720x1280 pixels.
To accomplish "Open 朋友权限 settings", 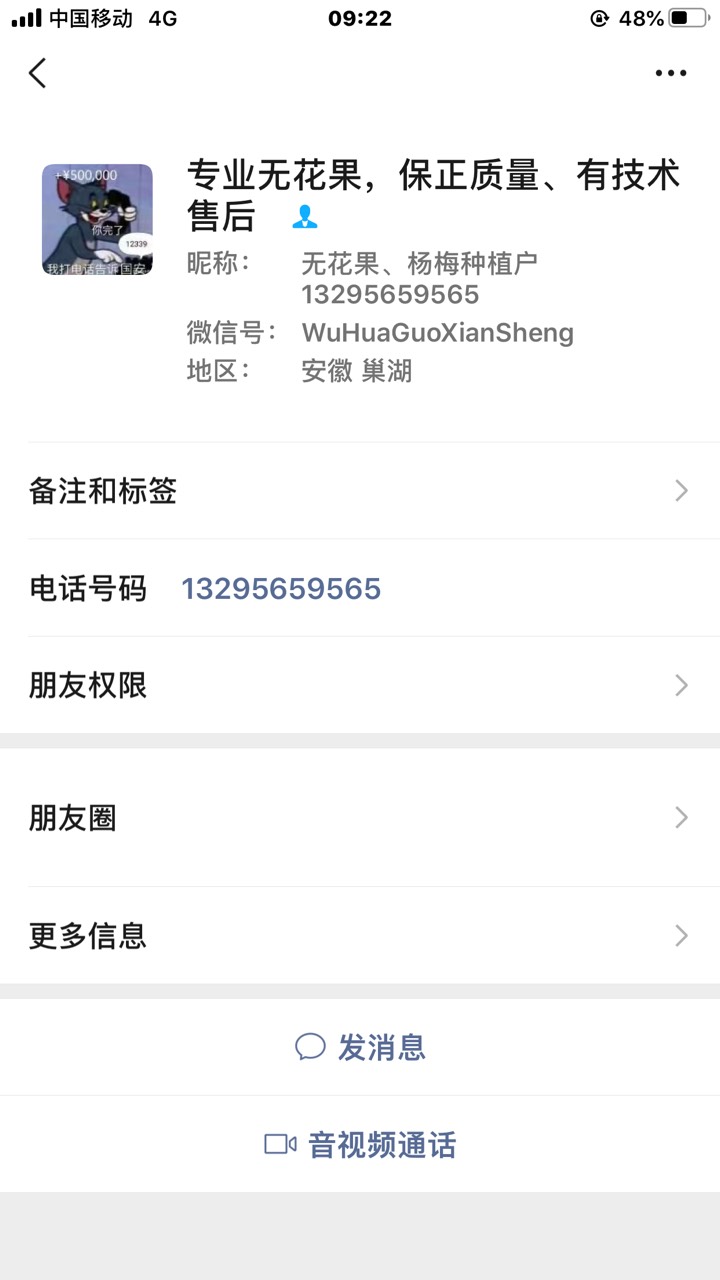I will 360,686.
